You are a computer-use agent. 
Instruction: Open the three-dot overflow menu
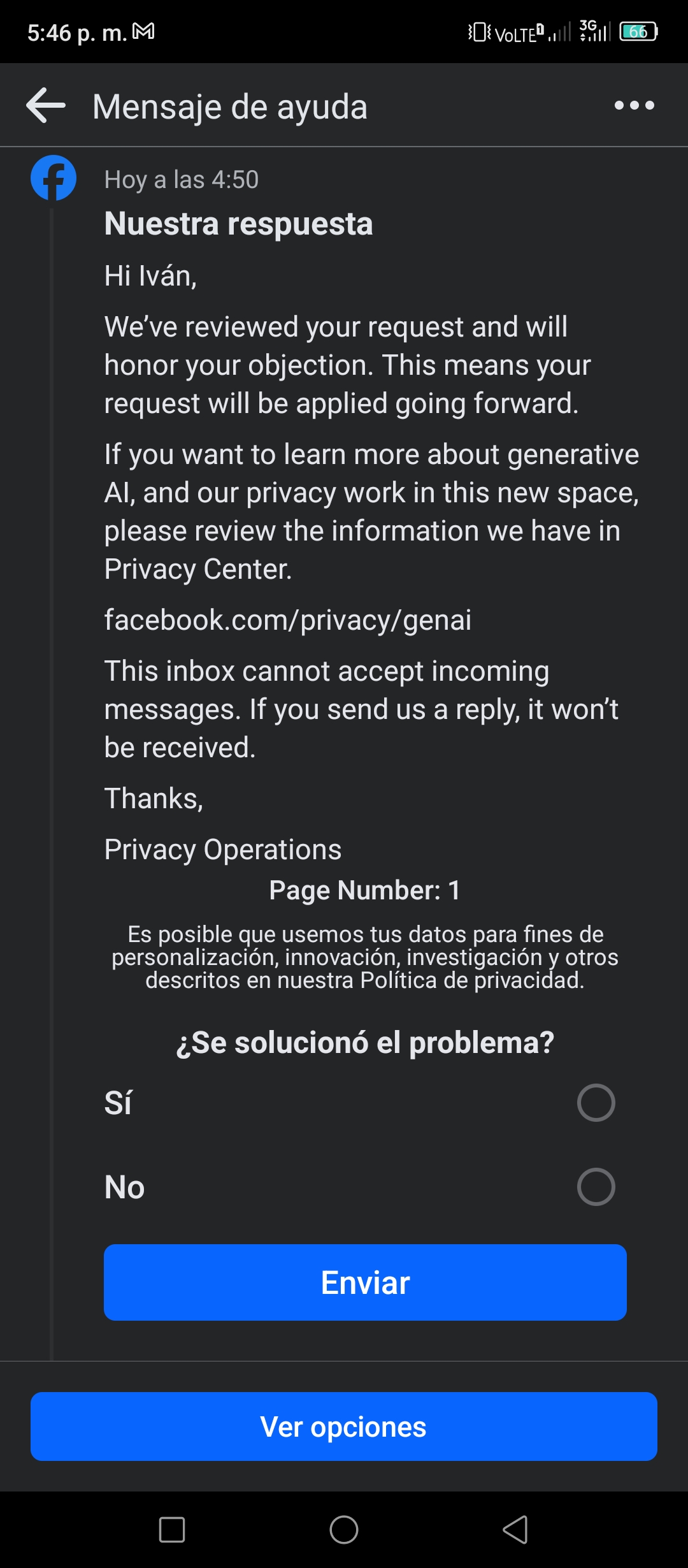coord(634,105)
